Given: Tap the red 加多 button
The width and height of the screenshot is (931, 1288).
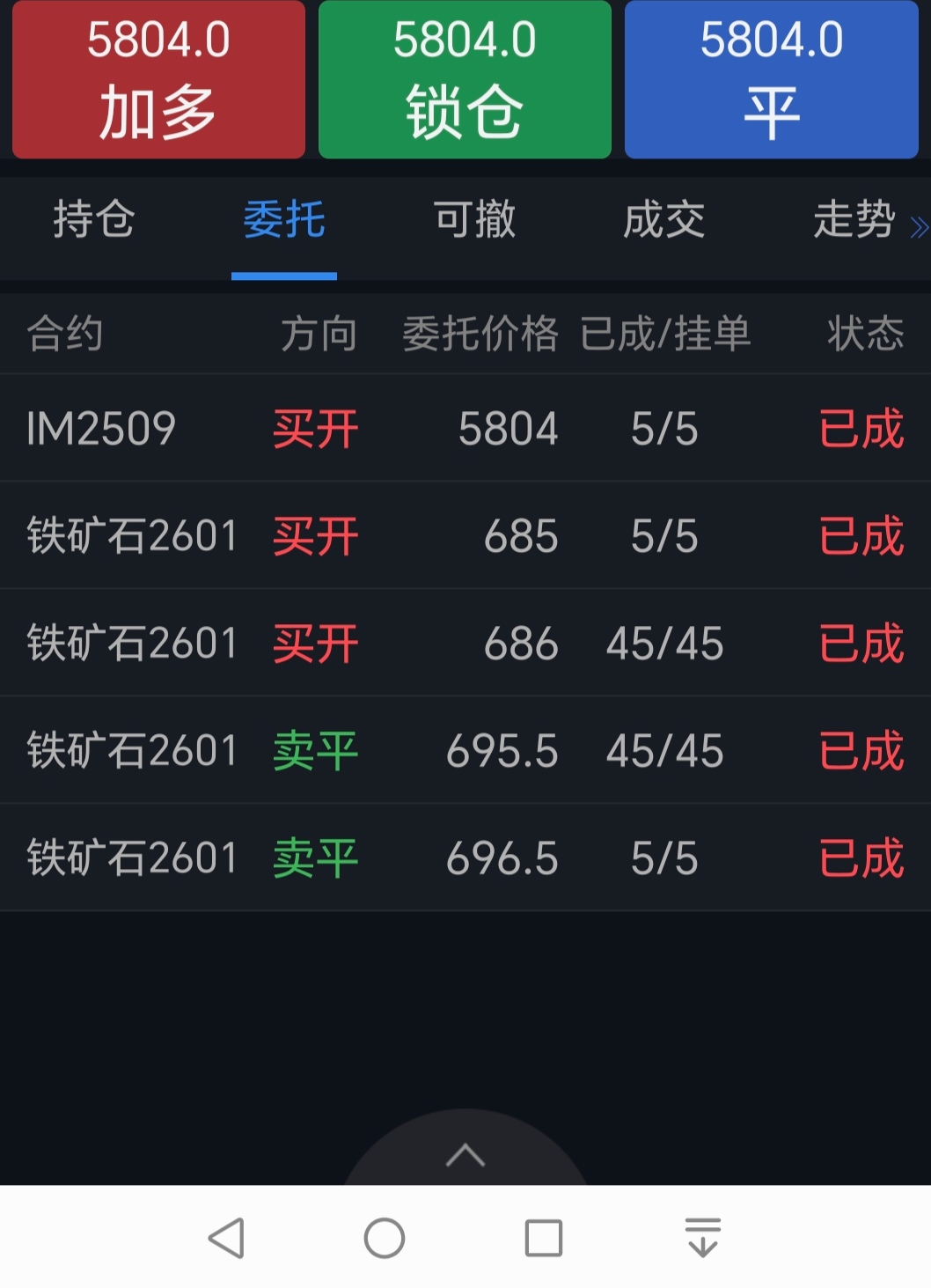Looking at the screenshot, I should [158, 79].
